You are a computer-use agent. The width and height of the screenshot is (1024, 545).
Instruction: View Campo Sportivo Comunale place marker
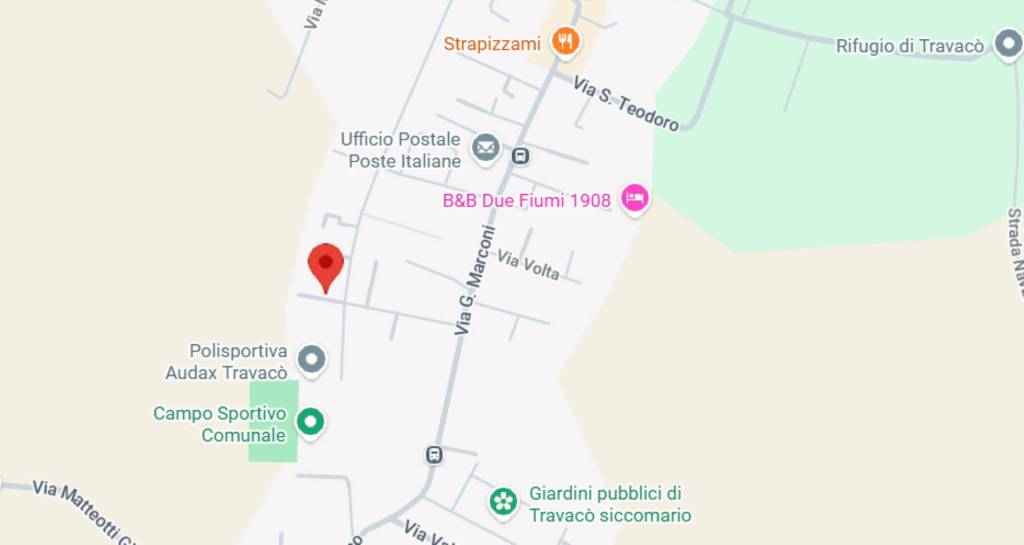(312, 422)
